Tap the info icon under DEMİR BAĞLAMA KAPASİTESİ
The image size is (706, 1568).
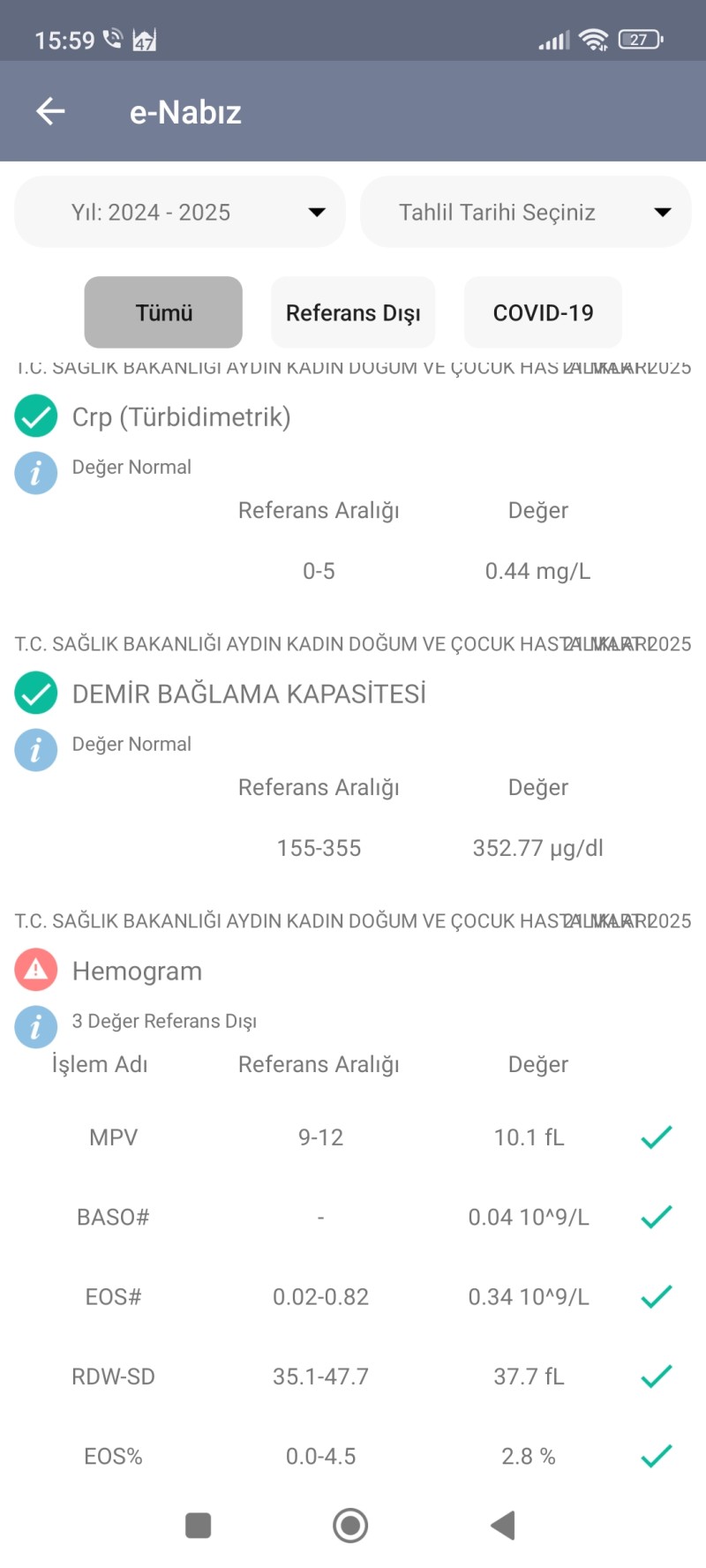[x=36, y=750]
